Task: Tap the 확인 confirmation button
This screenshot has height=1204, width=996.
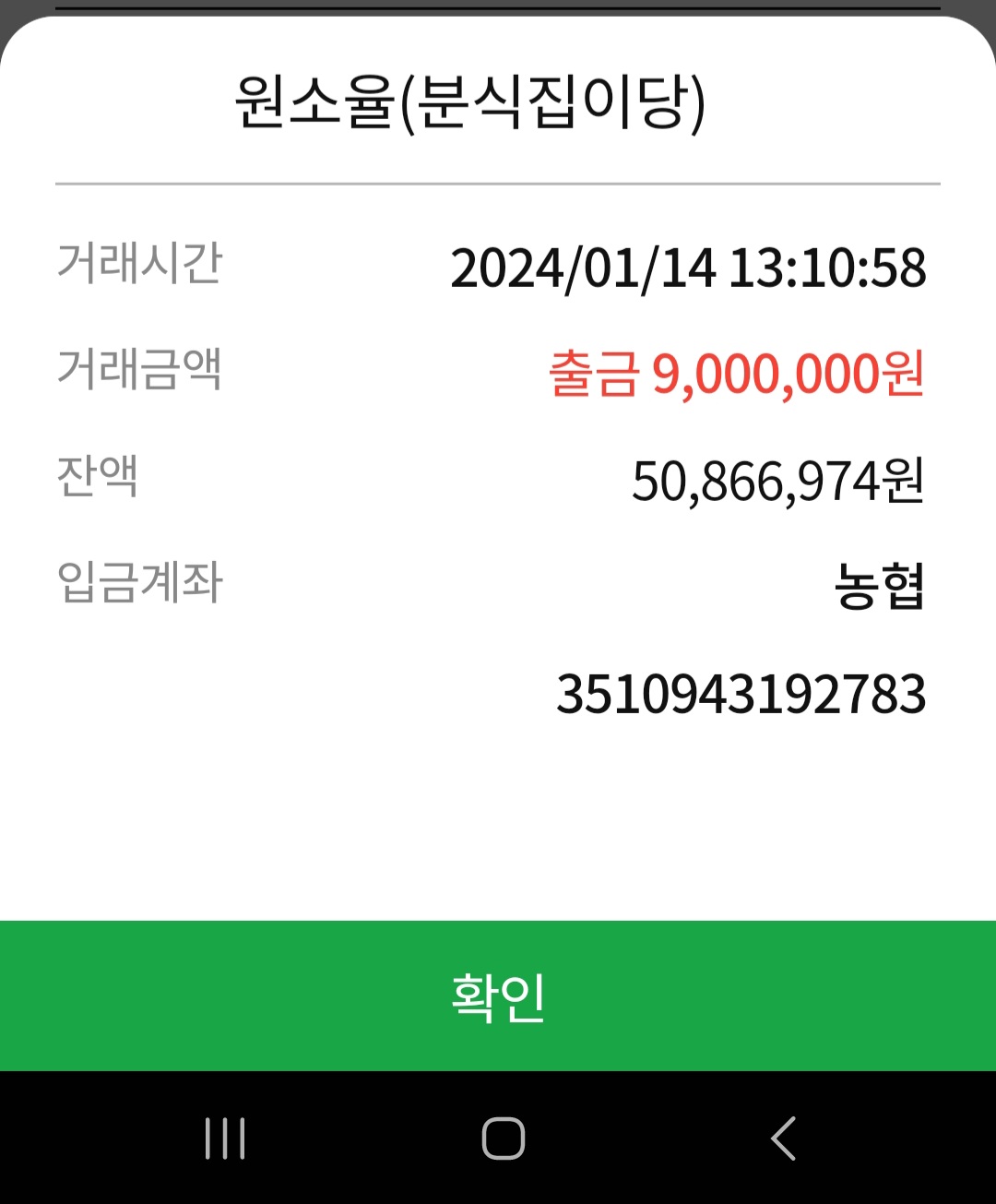Action: 498,996
